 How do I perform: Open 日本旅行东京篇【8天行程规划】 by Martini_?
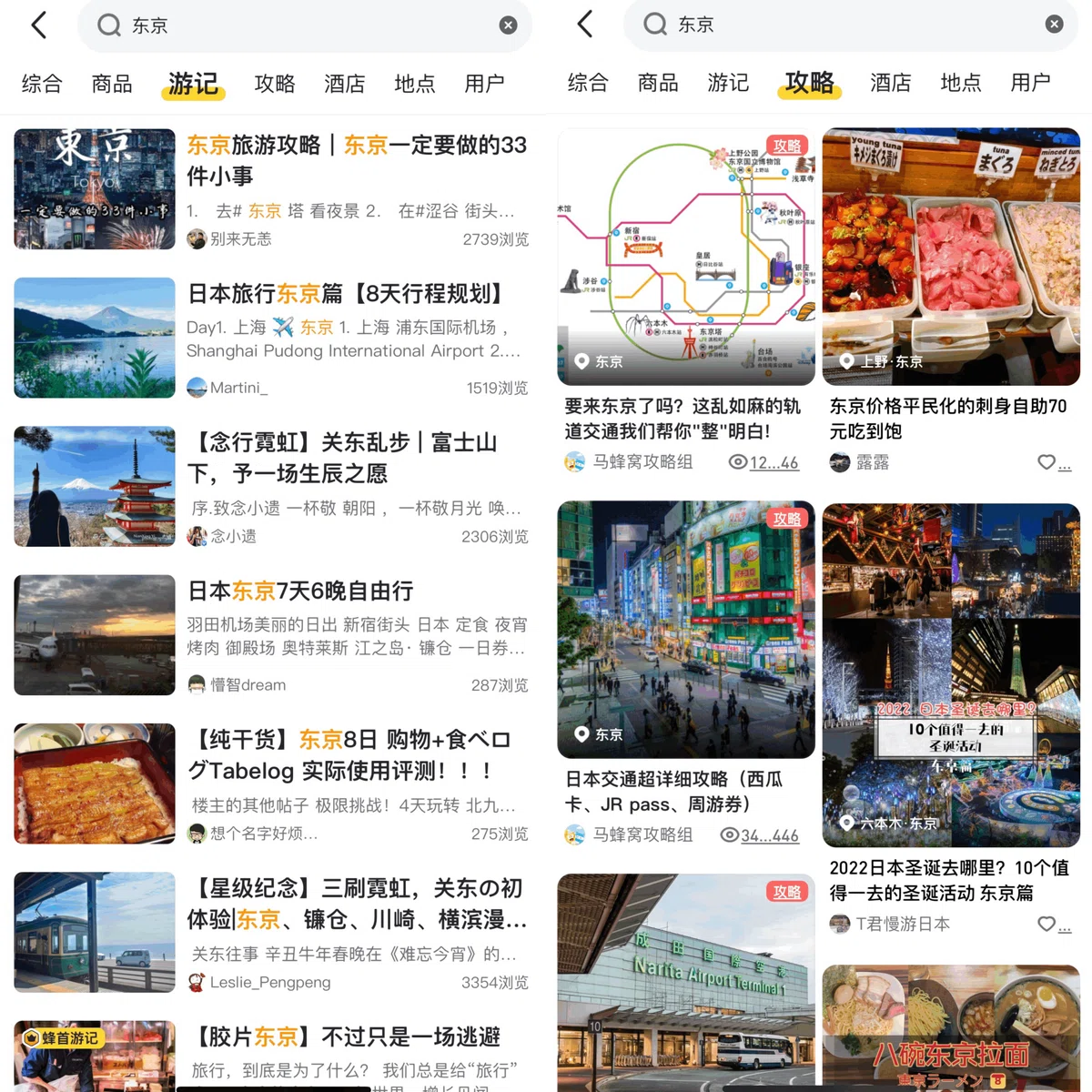pos(271,338)
